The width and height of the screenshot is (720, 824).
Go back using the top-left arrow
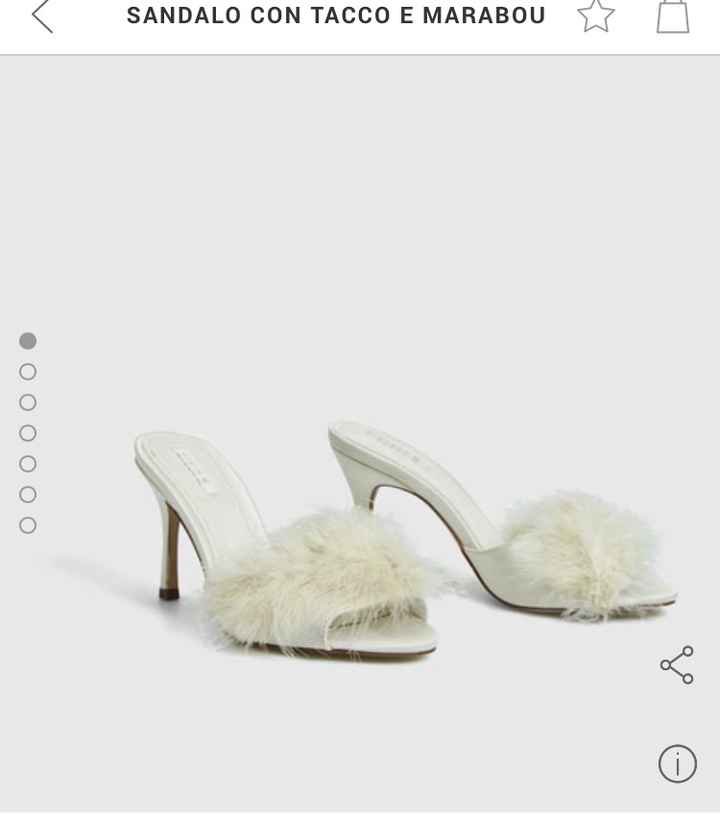(42, 15)
